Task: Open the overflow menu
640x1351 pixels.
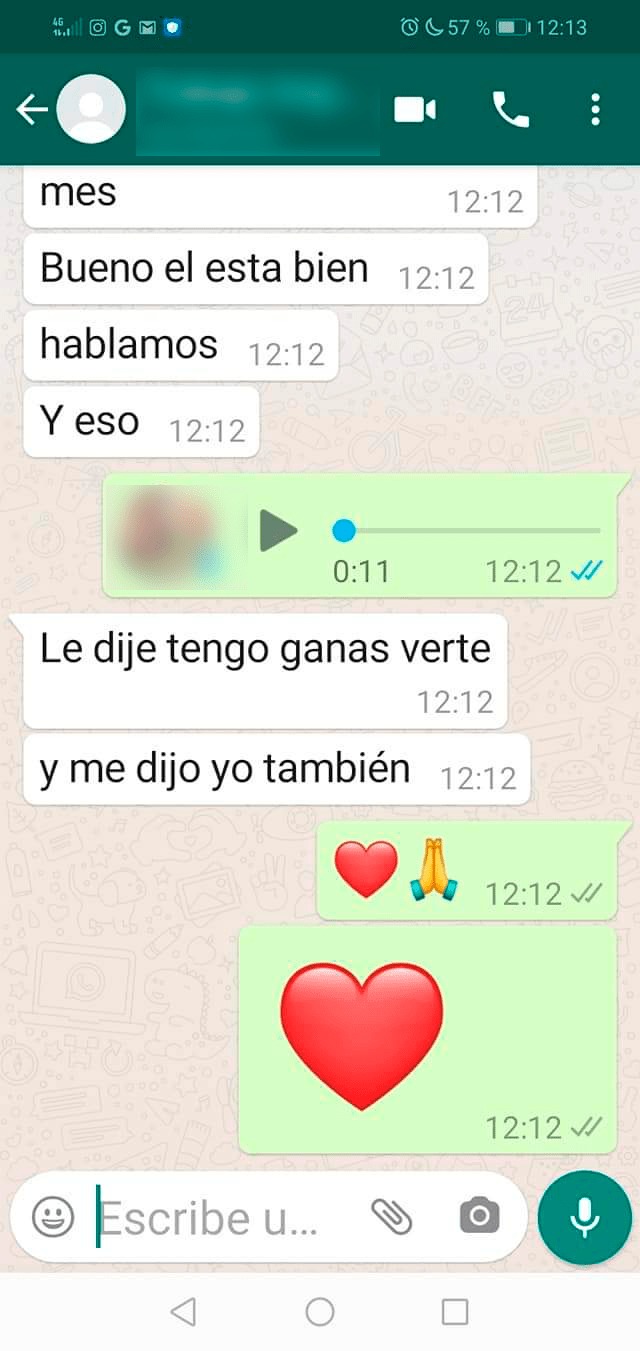Action: pyautogui.click(x=595, y=109)
